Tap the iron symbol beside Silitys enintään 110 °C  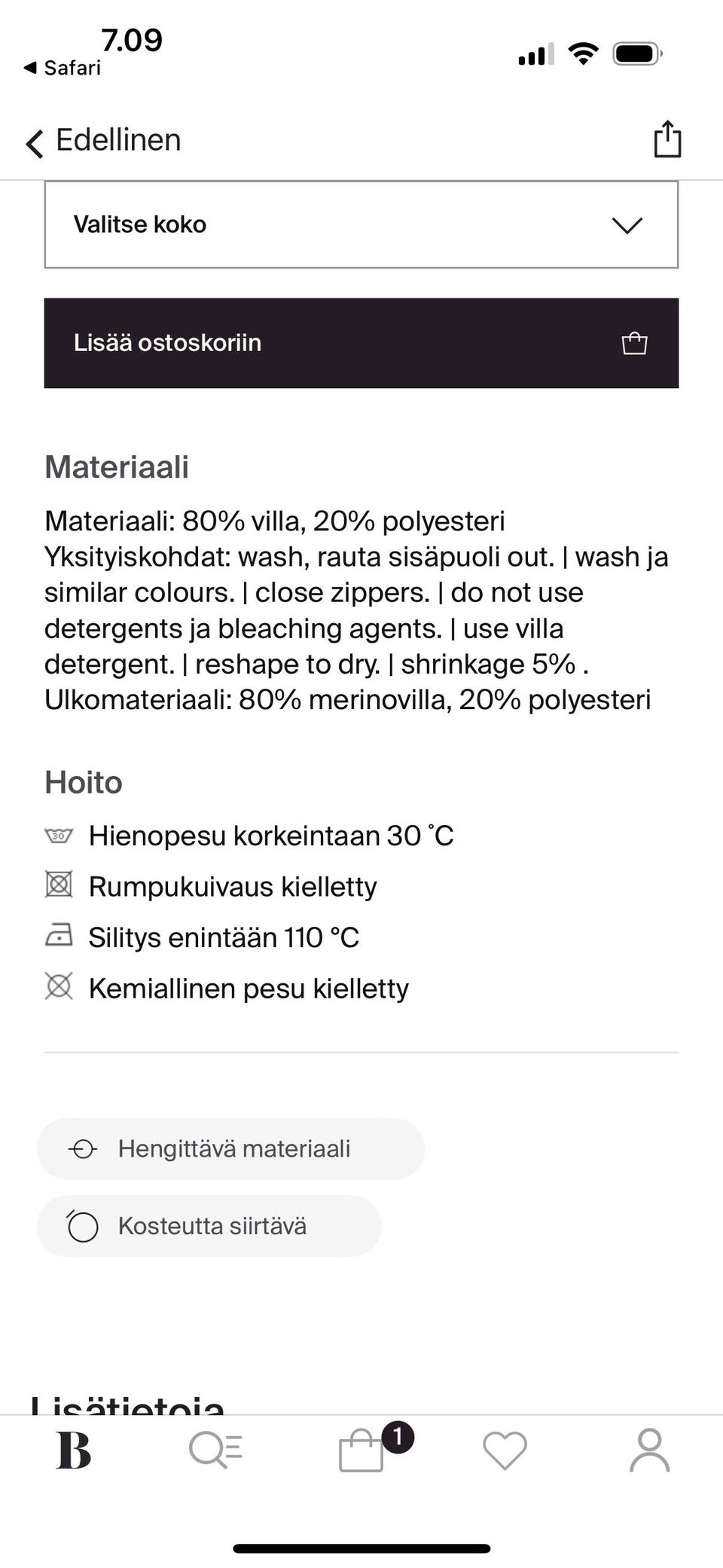pos(59,937)
